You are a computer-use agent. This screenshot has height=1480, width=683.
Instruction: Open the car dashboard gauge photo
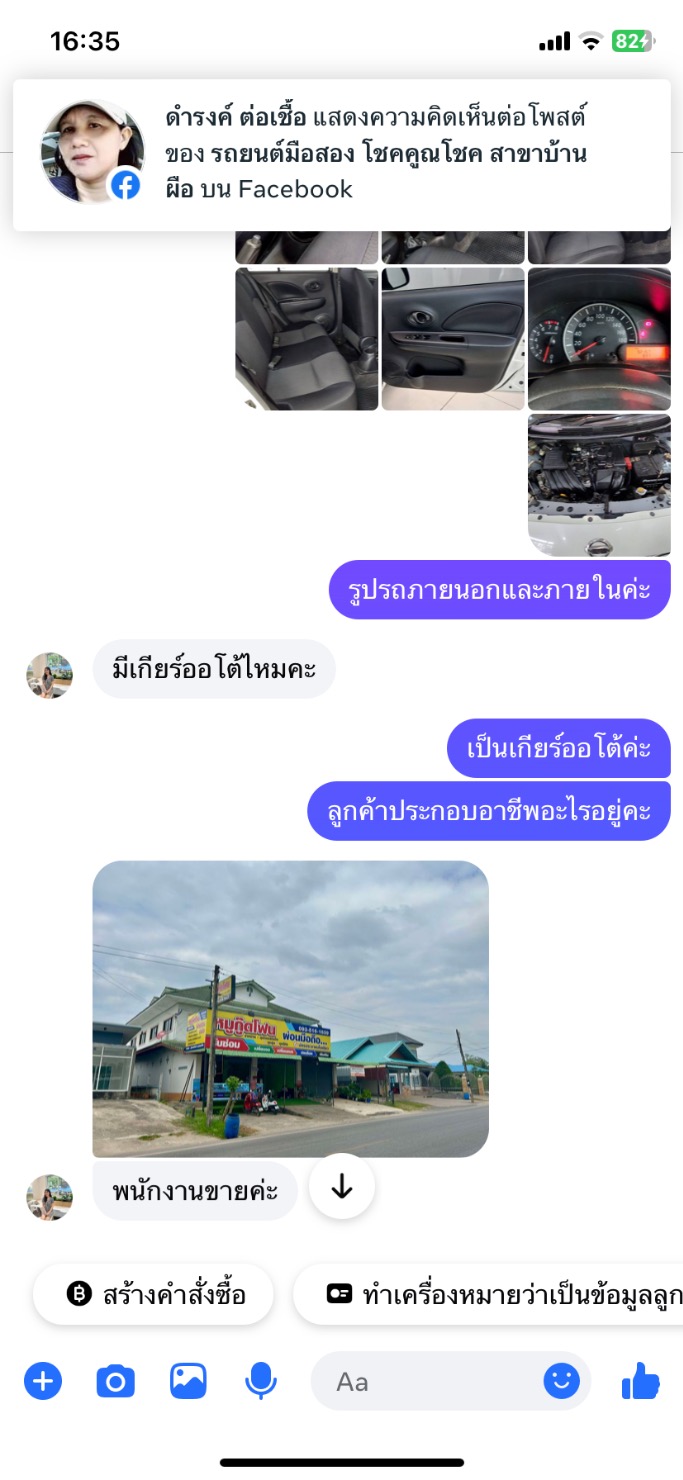(599, 338)
